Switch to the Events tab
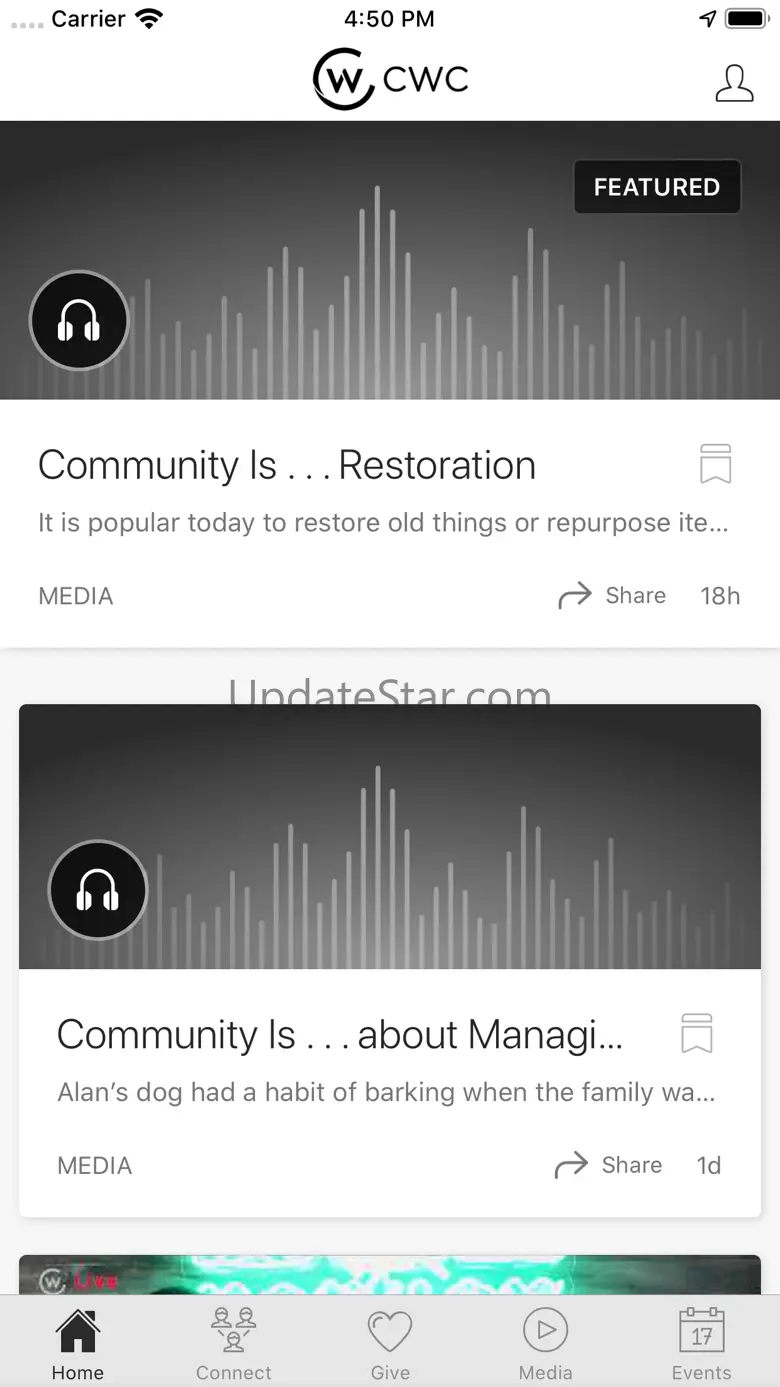The height and width of the screenshot is (1387, 780). click(702, 1342)
